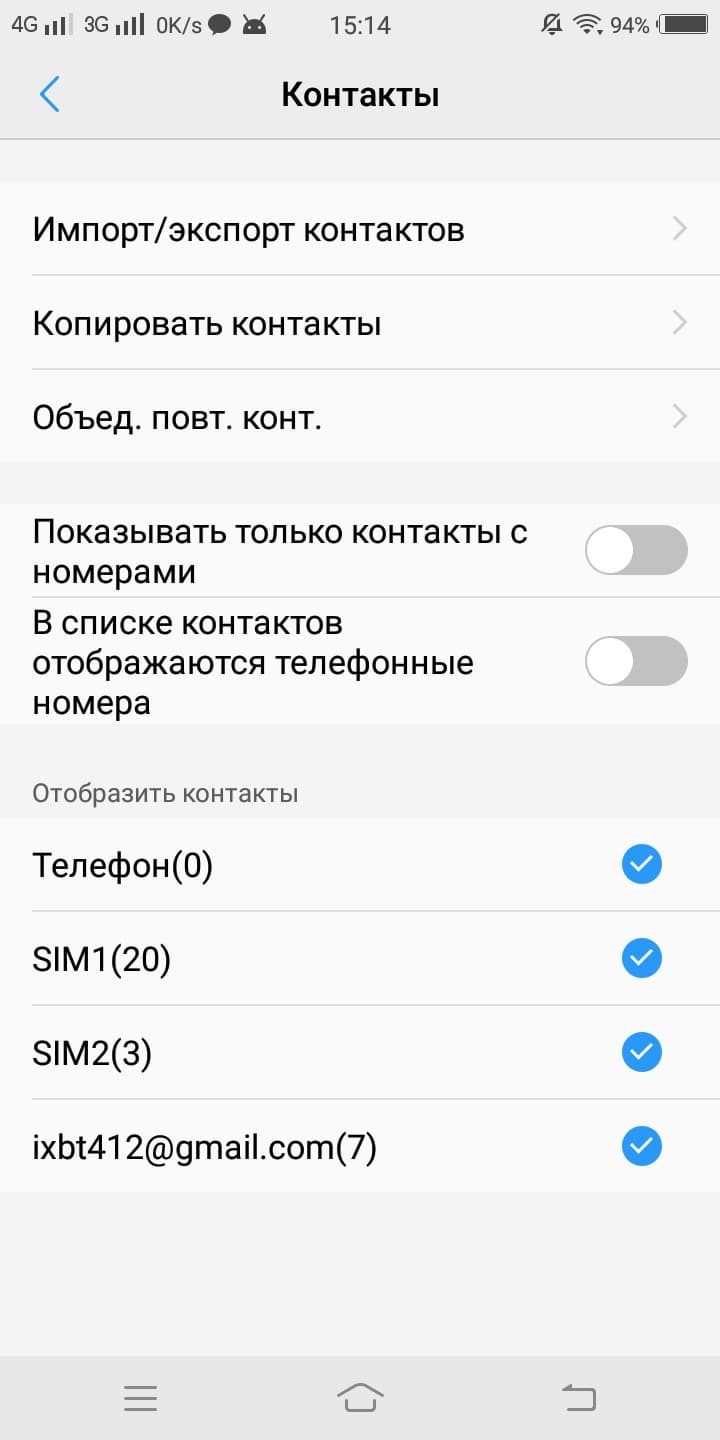Image resolution: width=720 pixels, height=1440 pixels.
Task: Open Импорт/экспорт контактов
Action: point(360,230)
